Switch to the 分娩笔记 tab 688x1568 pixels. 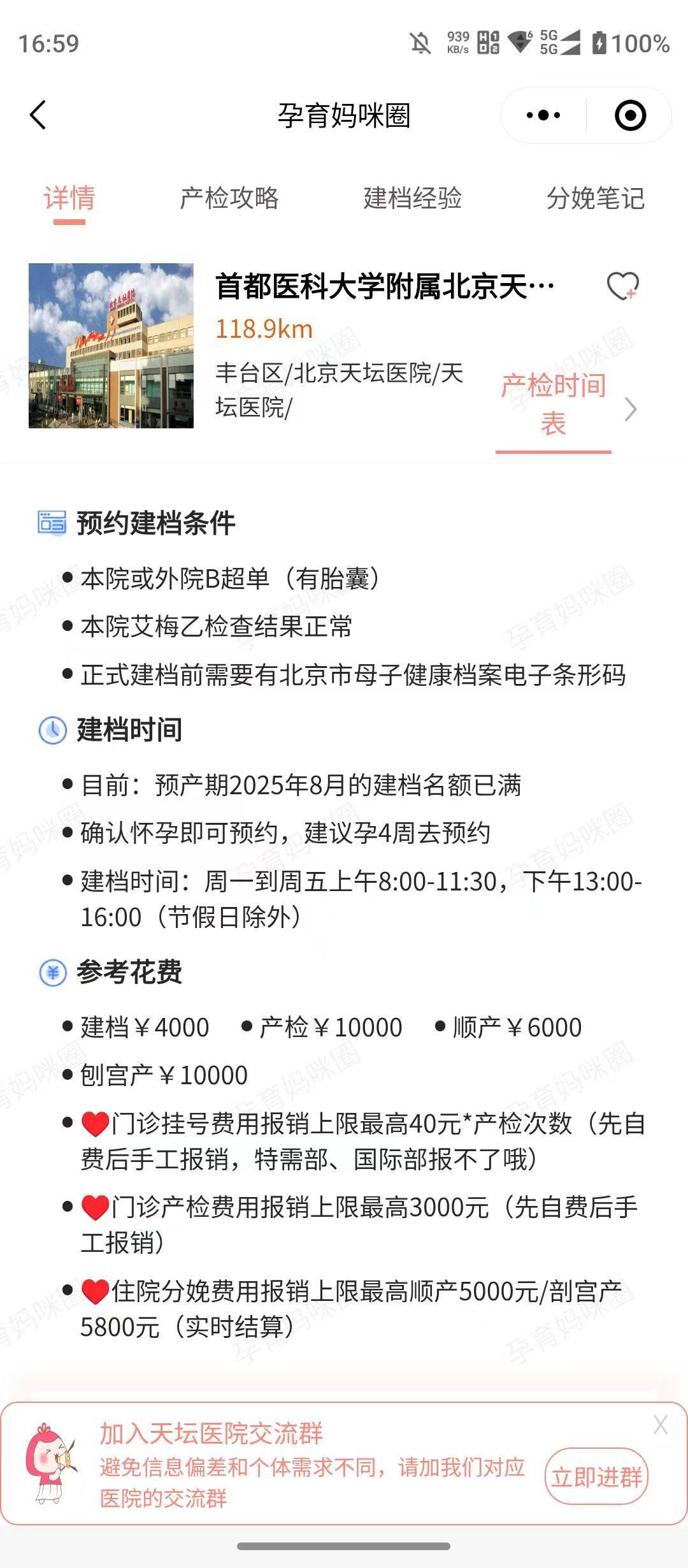coord(596,198)
